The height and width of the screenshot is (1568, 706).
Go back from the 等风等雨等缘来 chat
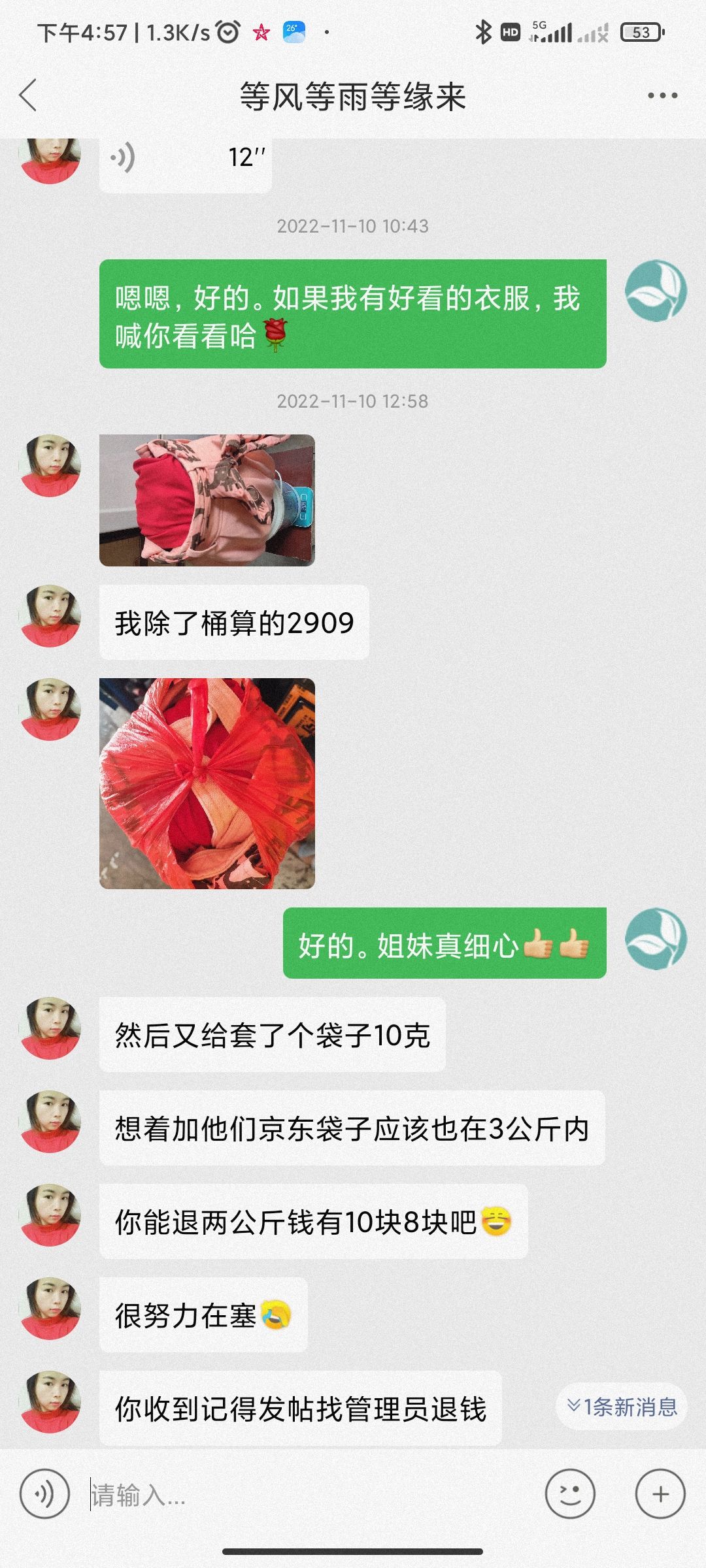(28, 96)
